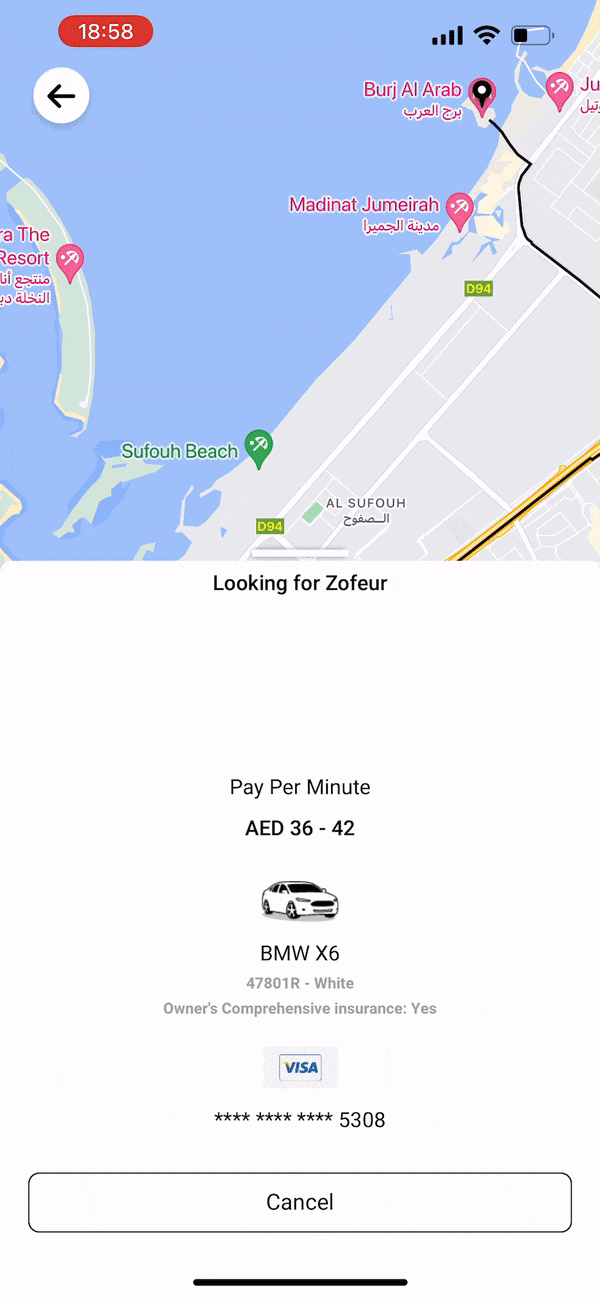Tap the Burj Al Arab map pin
600x1297 pixels.
(x=483, y=94)
